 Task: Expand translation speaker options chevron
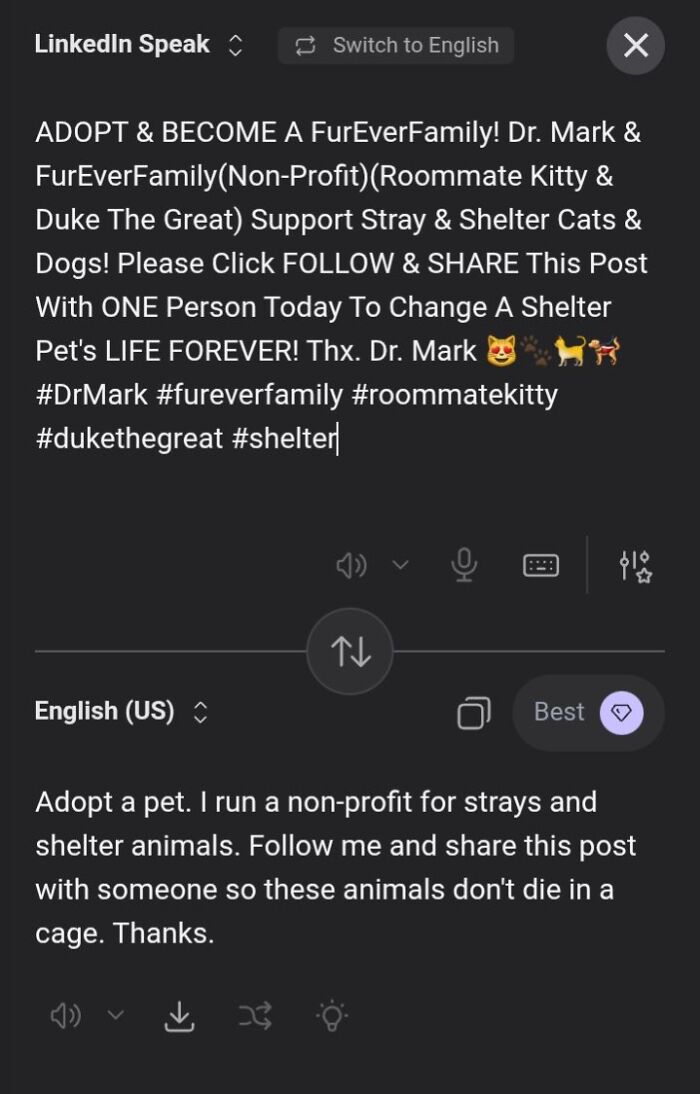click(115, 1016)
